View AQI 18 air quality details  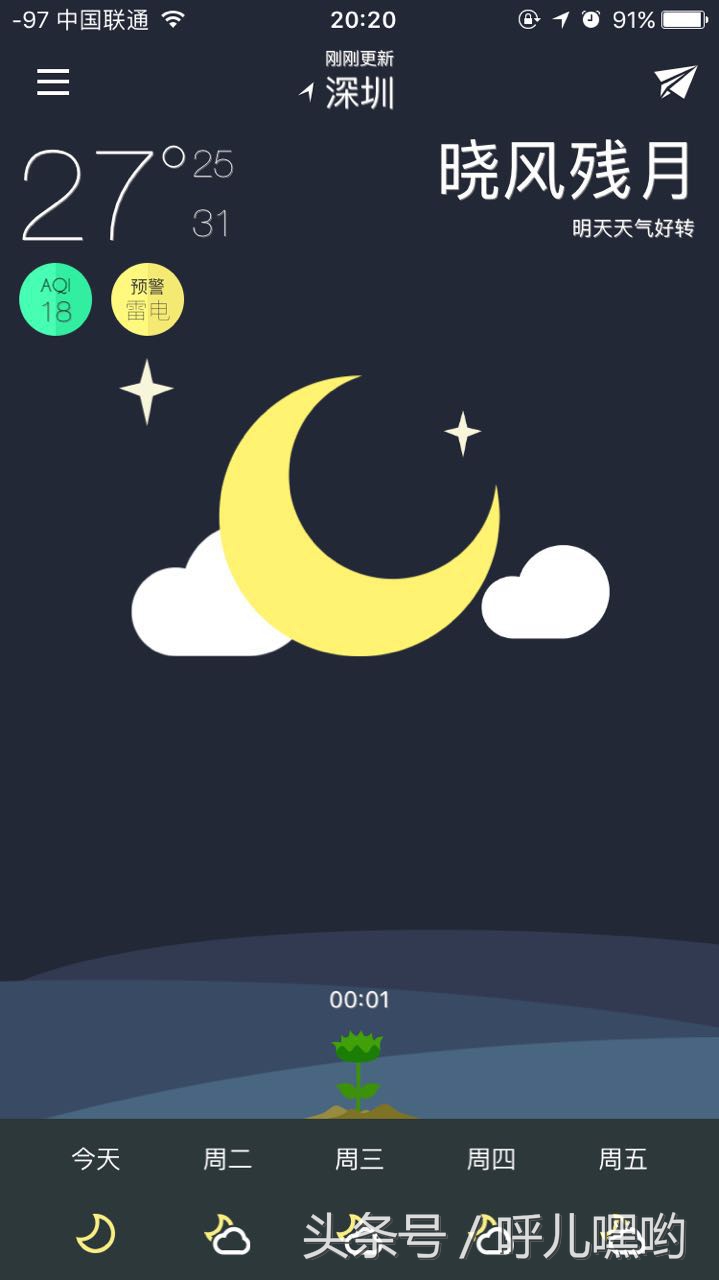(x=56, y=300)
